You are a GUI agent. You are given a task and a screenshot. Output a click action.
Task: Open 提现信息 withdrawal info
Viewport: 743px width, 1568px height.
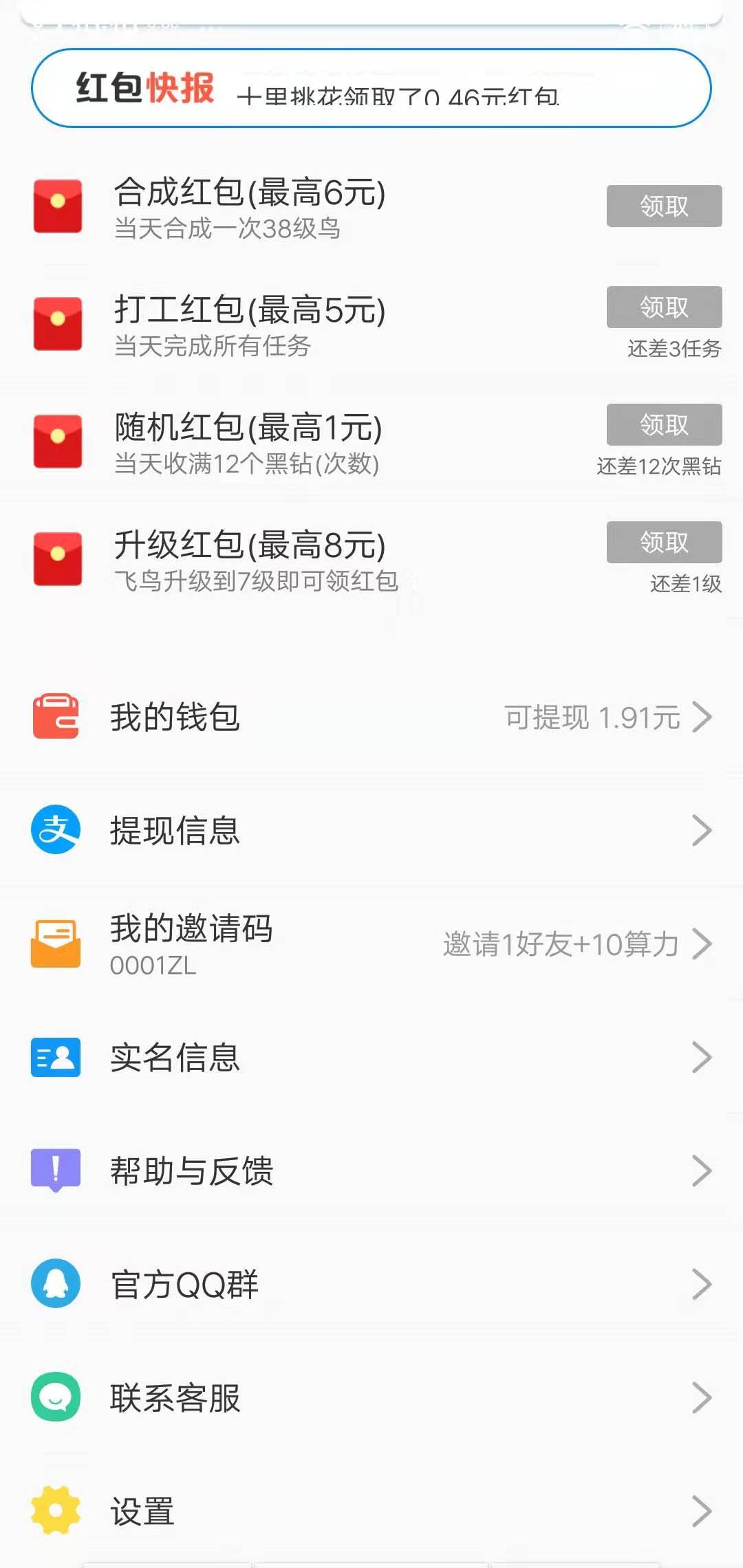coord(371,830)
